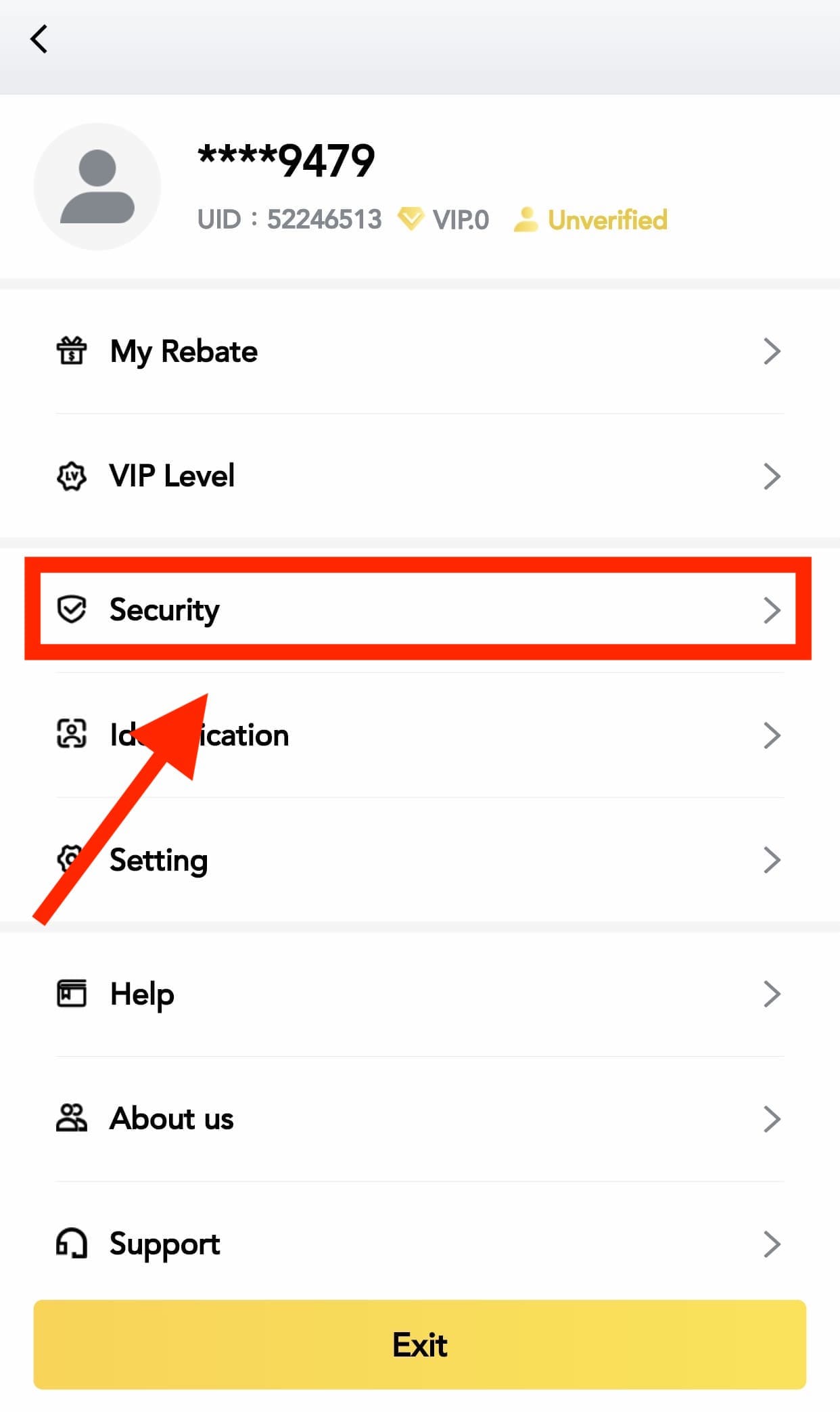Open the Identification row
Image resolution: width=840 pixels, height=1412 pixels.
[x=420, y=735]
